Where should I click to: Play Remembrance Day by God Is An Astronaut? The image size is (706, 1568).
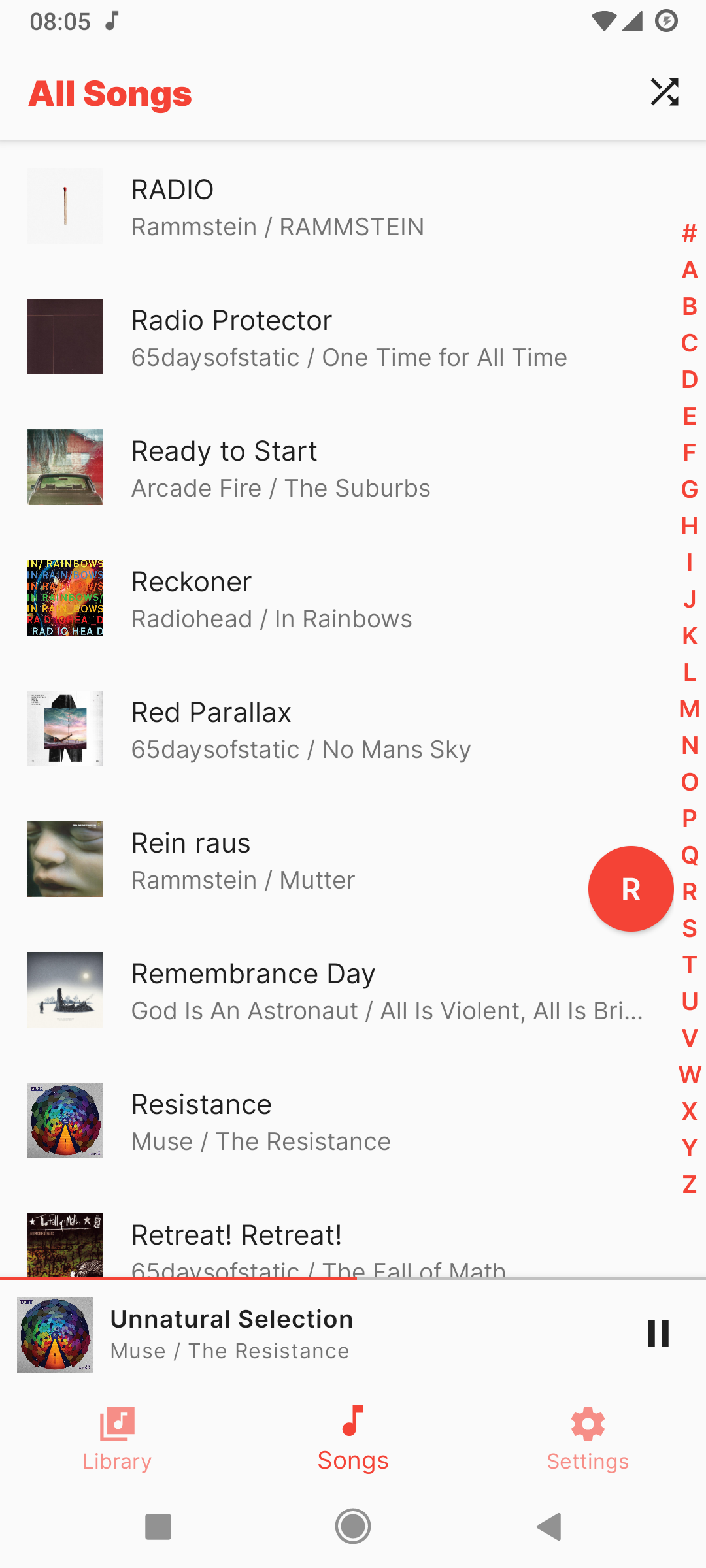pos(327,990)
